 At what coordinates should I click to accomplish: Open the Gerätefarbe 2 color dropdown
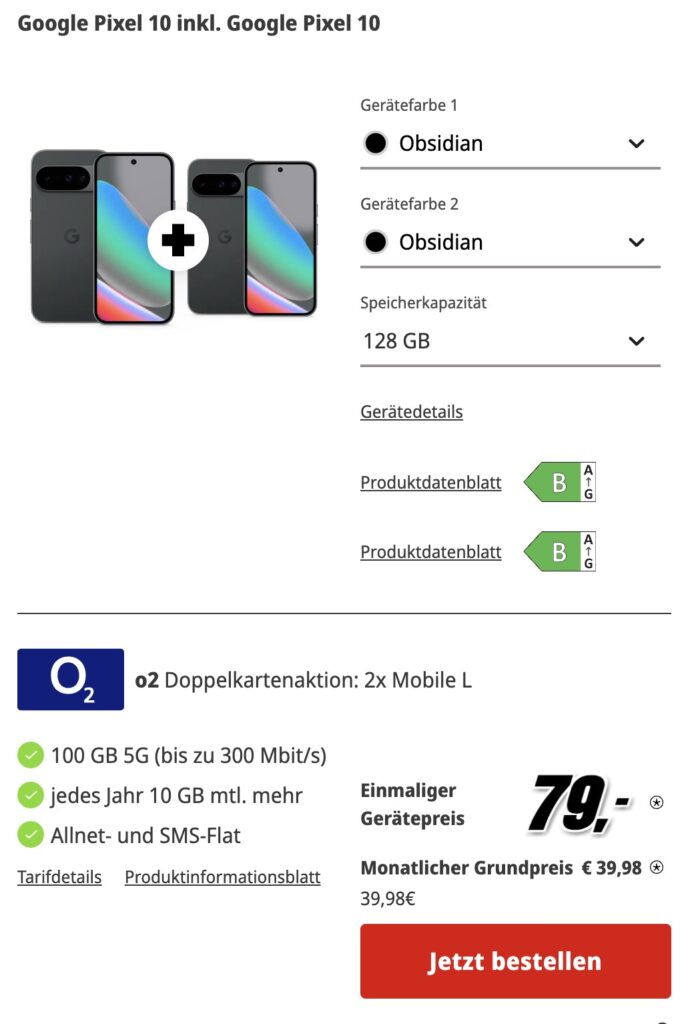click(x=510, y=242)
